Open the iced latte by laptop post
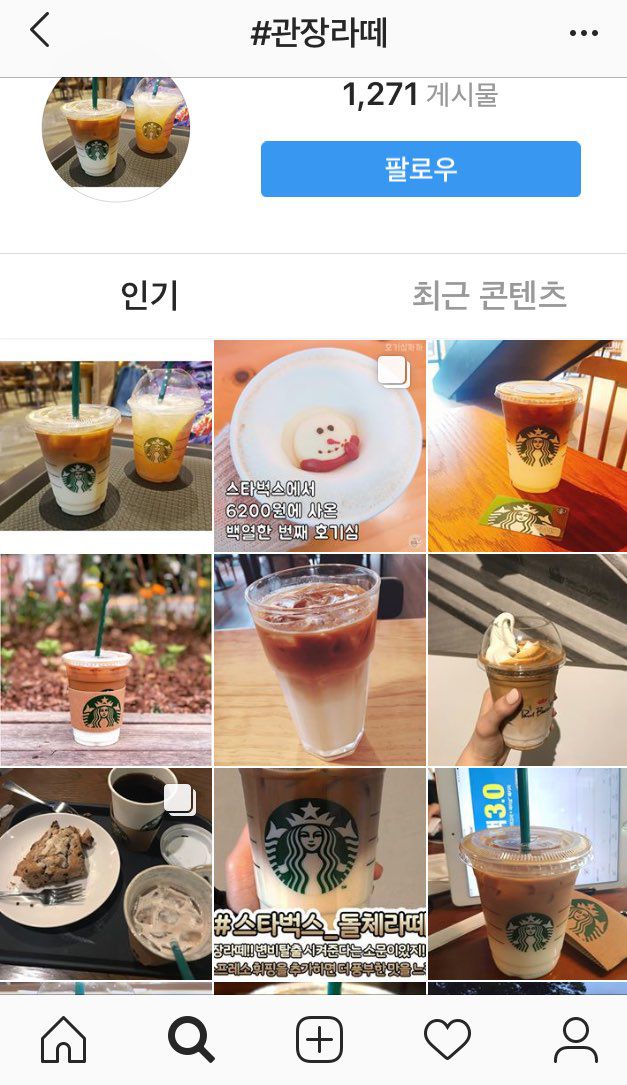The height and width of the screenshot is (1085, 627). pyautogui.click(x=527, y=873)
